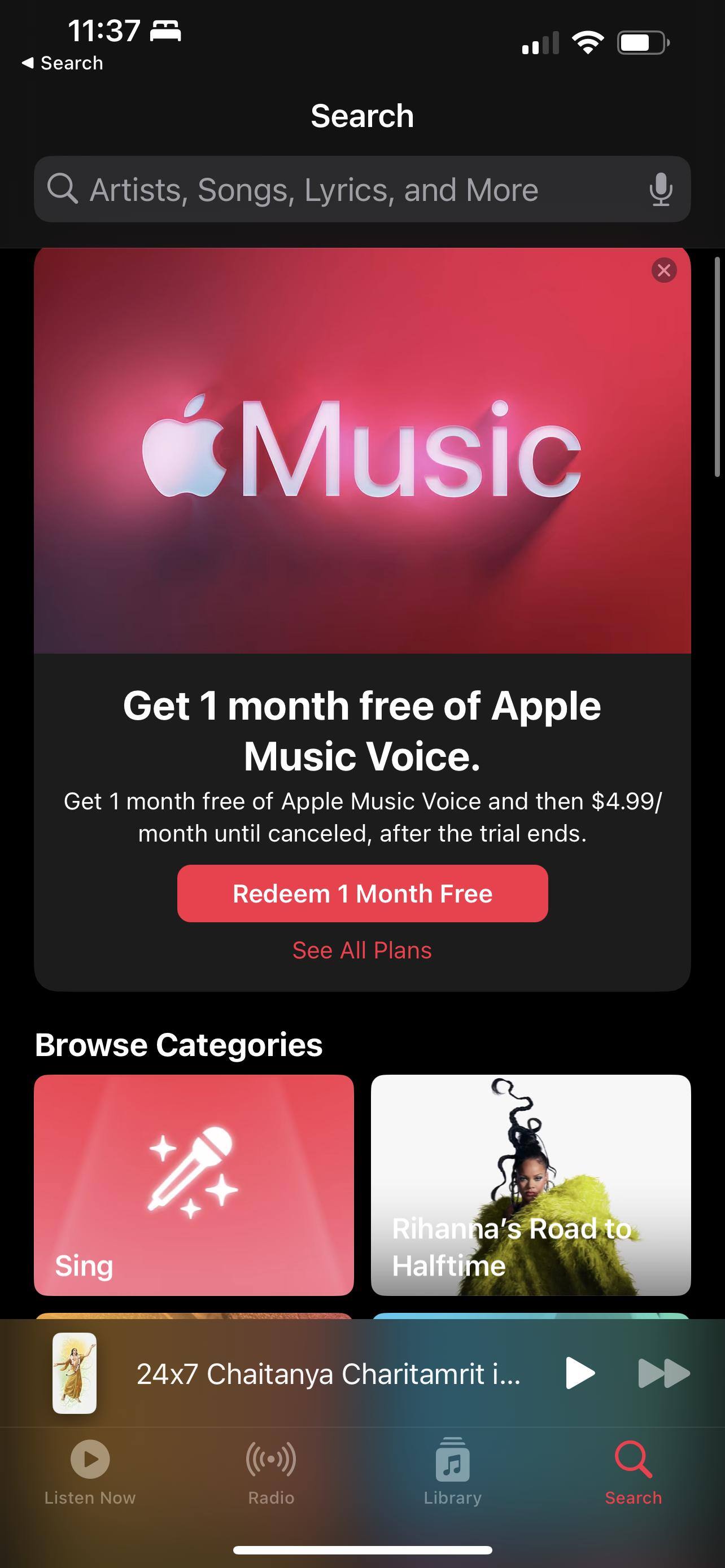Return to the previous app via Search back link
725x1568 pixels.
coord(62,63)
